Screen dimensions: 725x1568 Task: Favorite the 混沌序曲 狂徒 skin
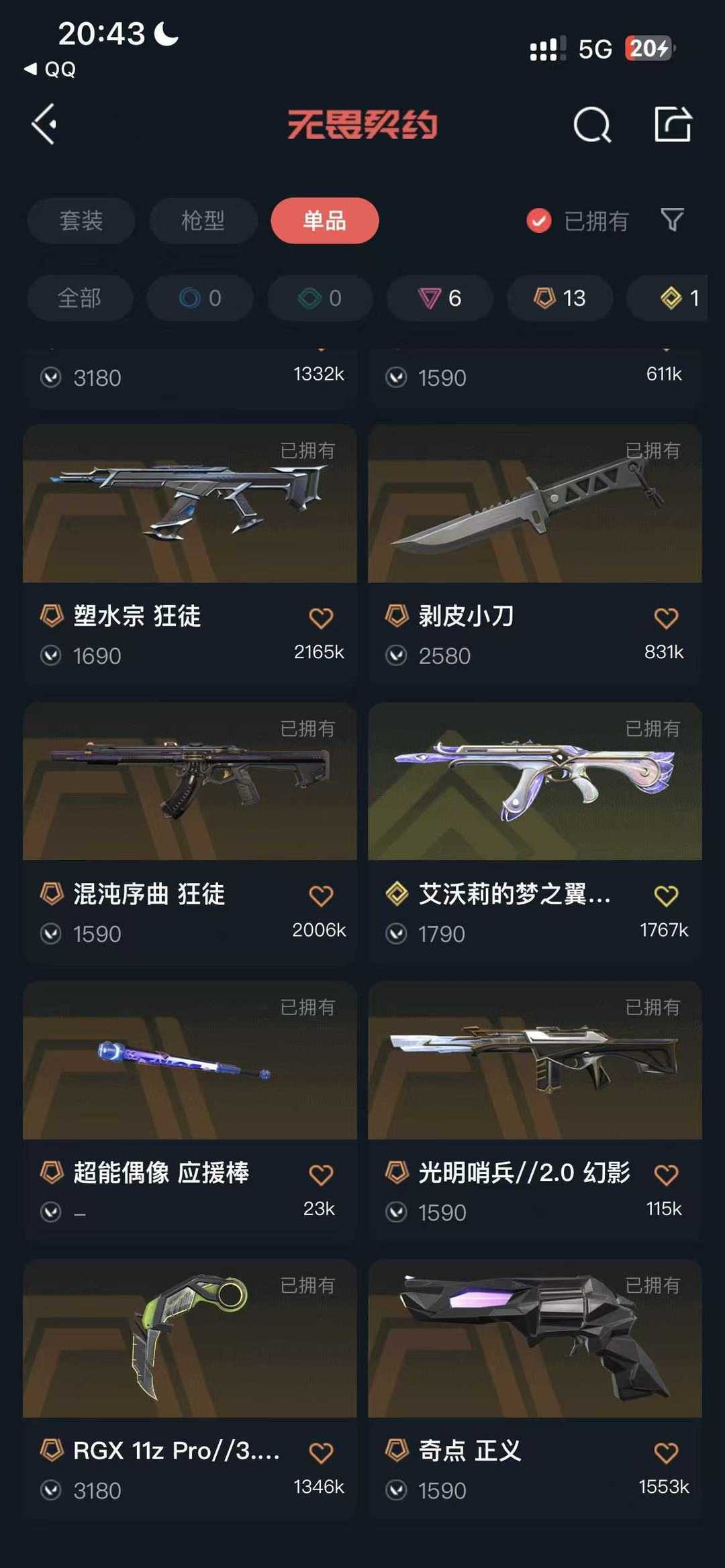pyautogui.click(x=321, y=896)
